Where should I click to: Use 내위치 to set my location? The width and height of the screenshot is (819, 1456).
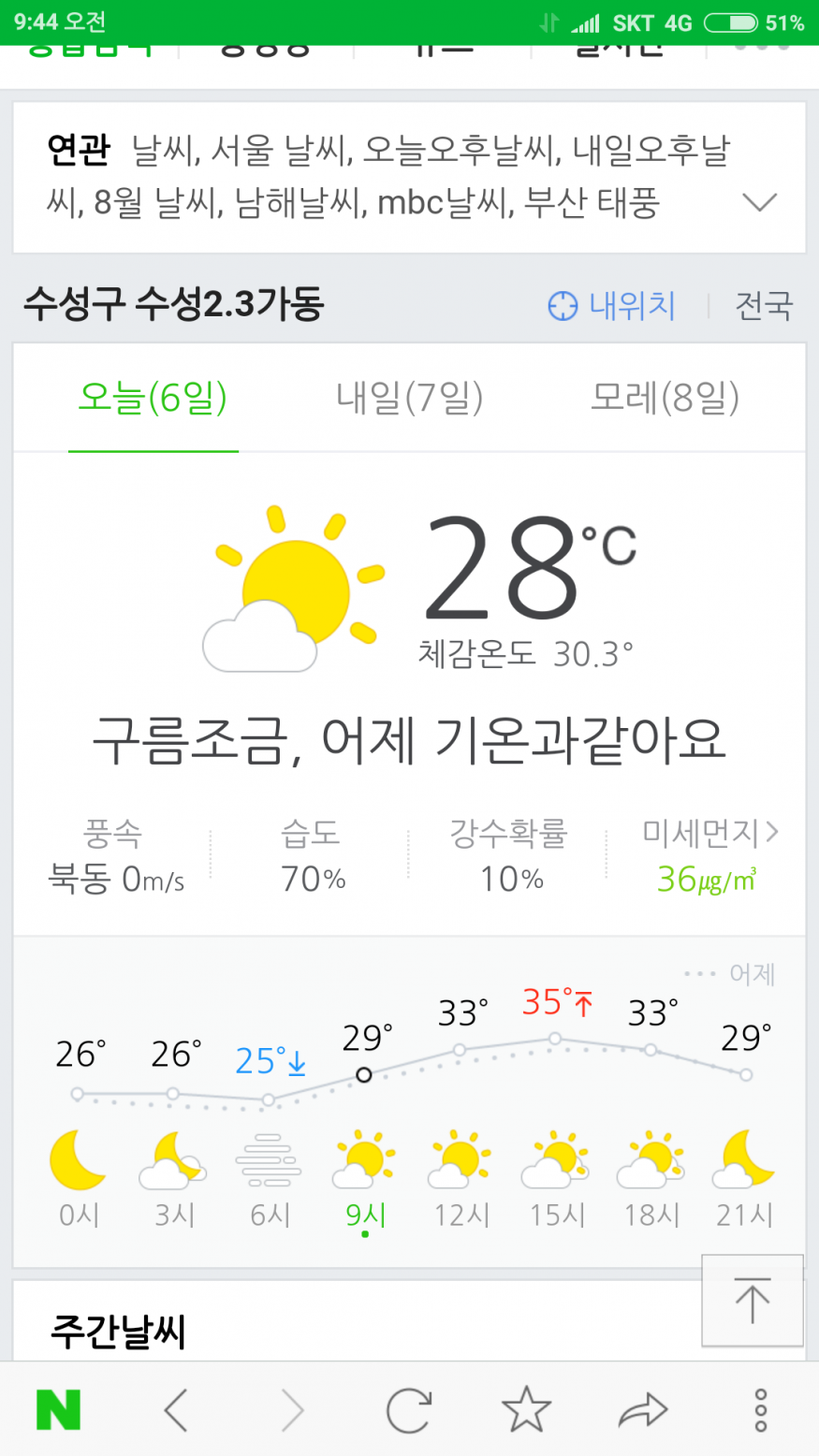[612, 306]
